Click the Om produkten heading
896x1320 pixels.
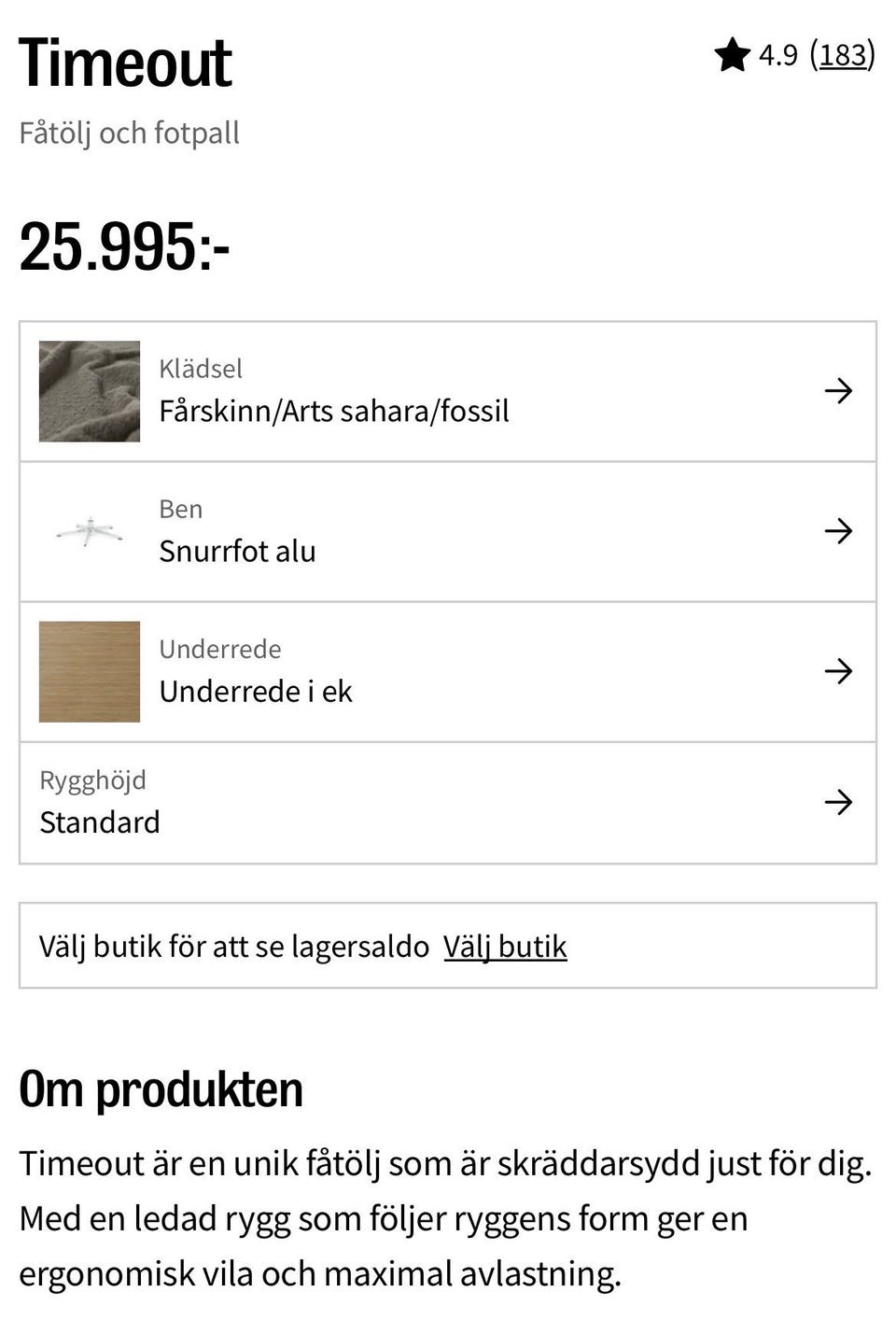pos(161,1088)
